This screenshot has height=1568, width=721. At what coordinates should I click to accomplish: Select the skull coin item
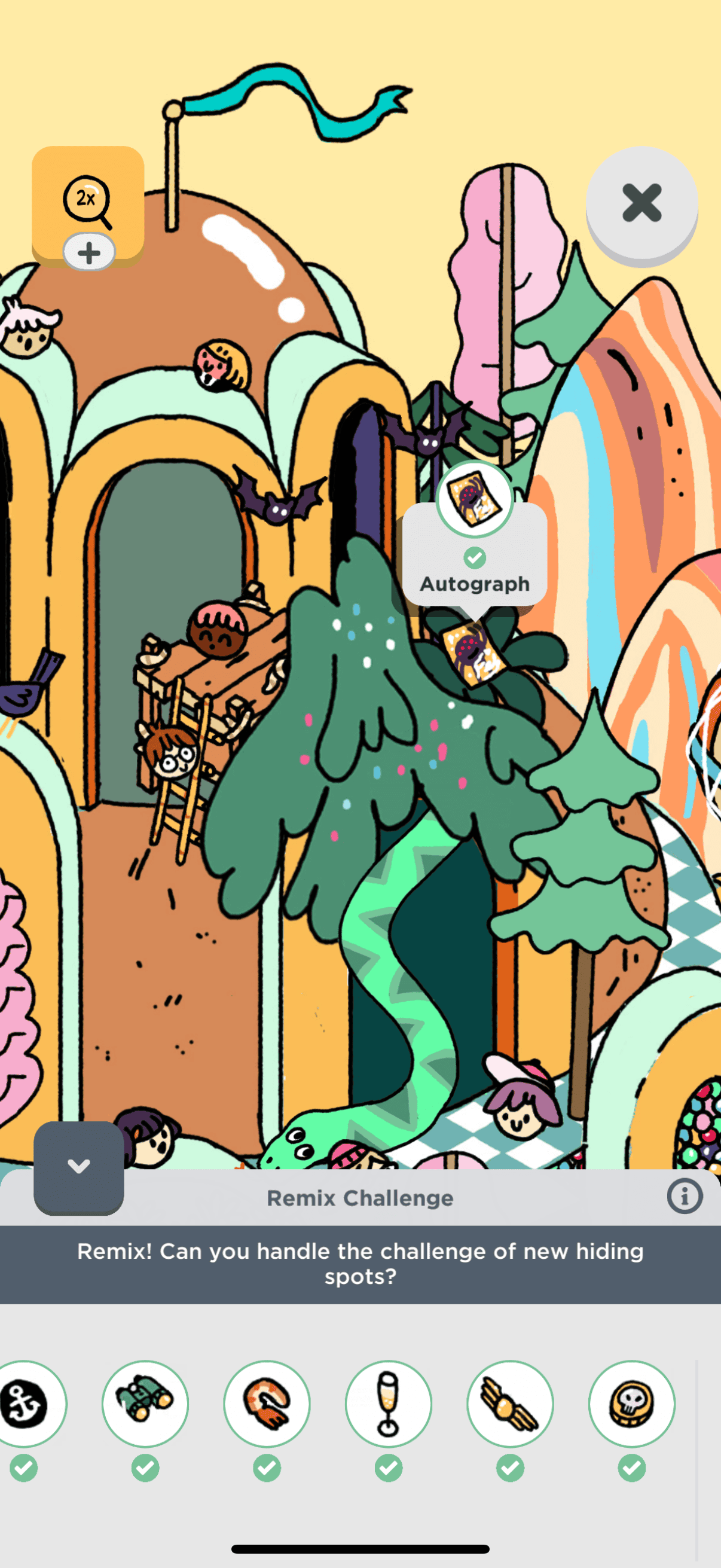[x=631, y=1404]
